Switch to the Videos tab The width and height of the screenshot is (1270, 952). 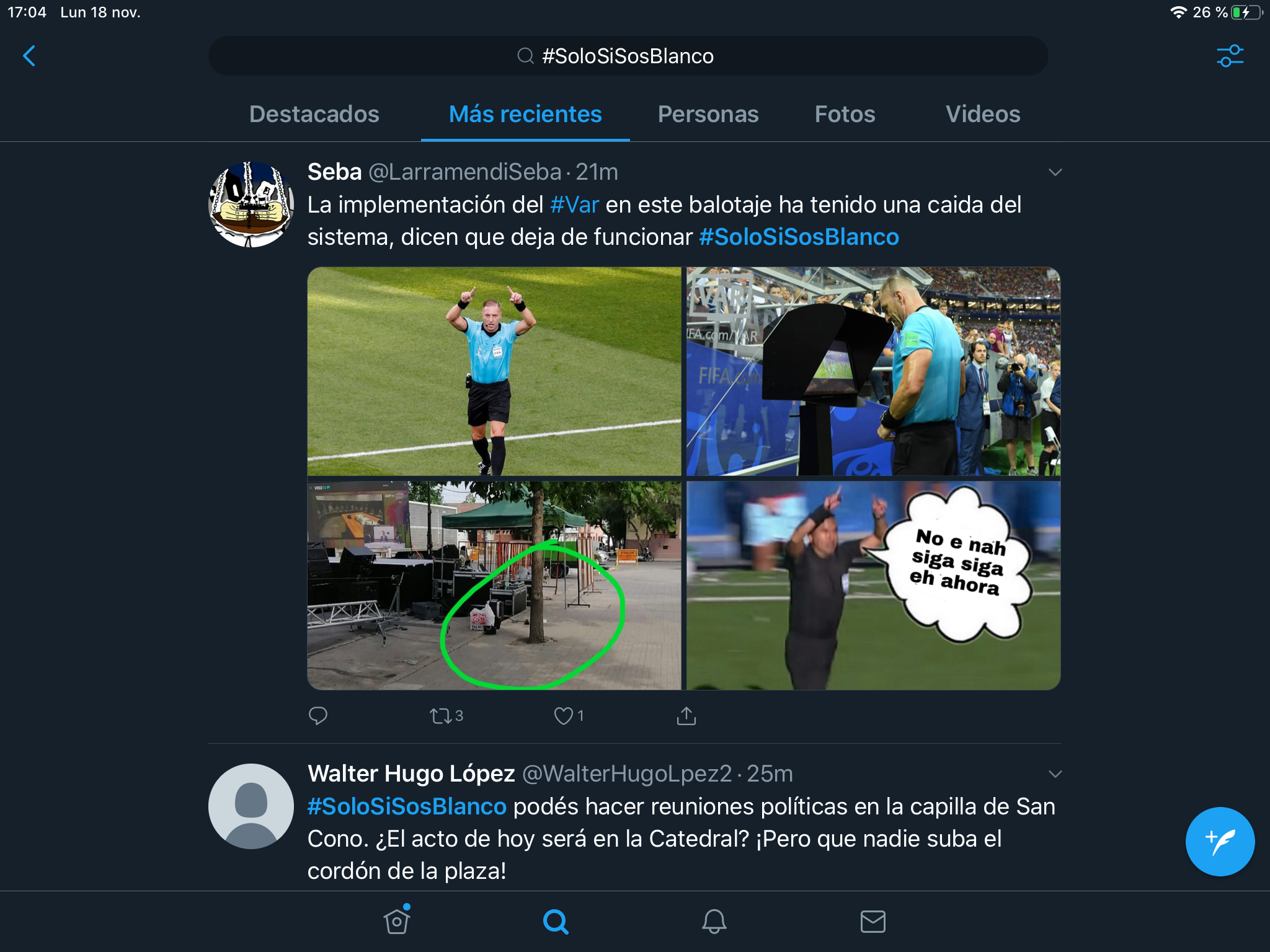[982, 114]
